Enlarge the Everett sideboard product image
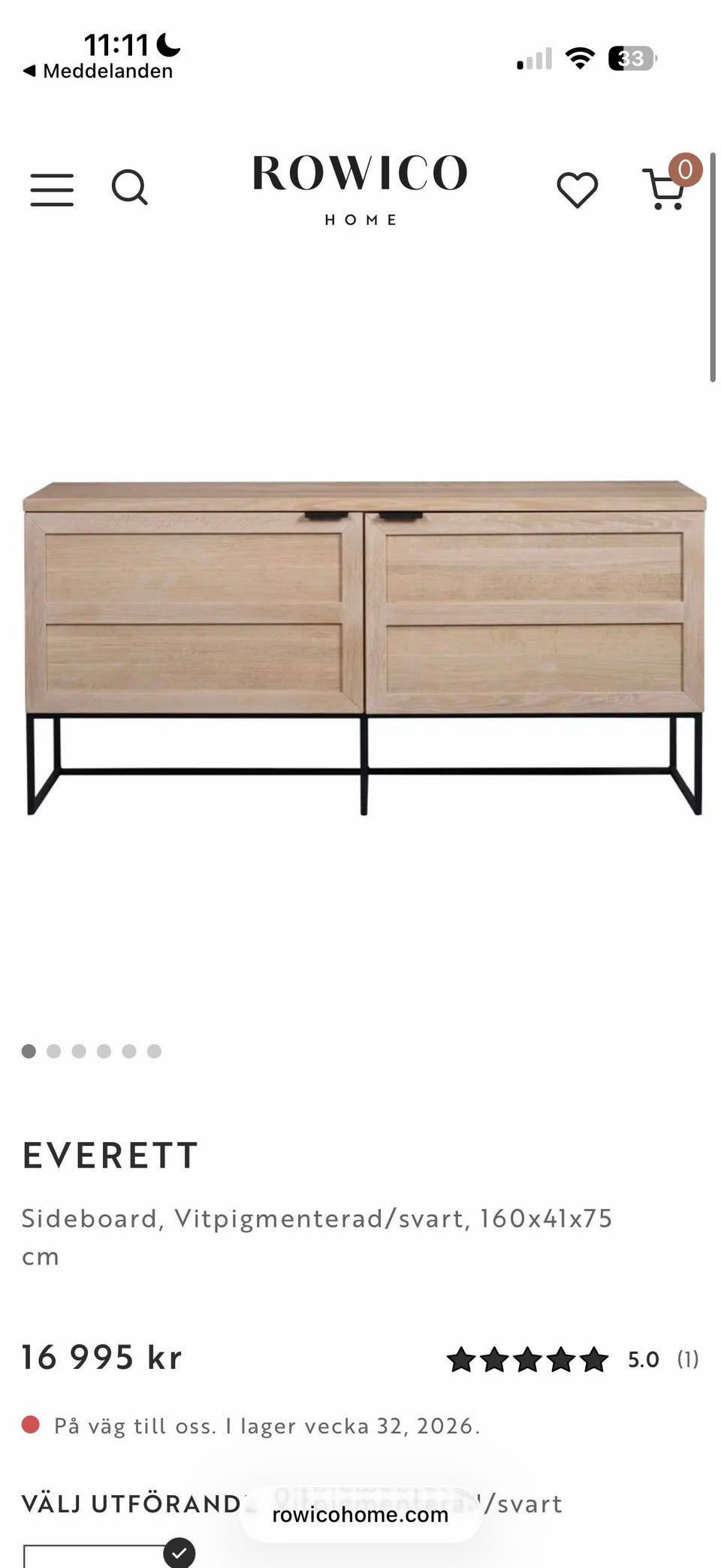721x1568 pixels. pos(364,648)
